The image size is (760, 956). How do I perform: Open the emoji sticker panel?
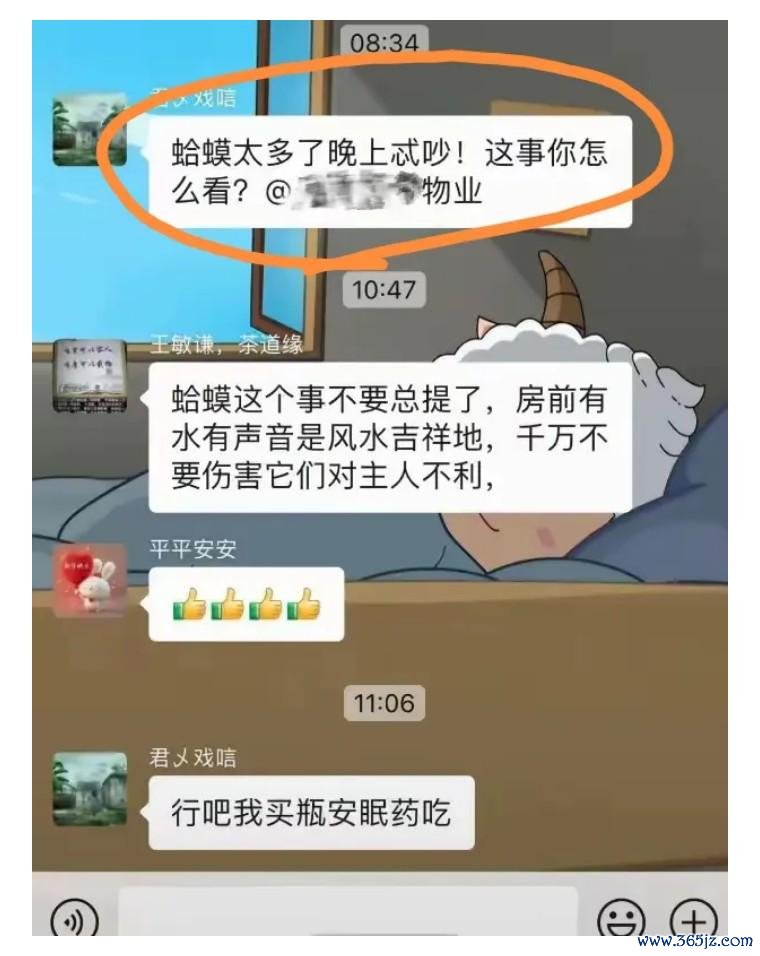[x=620, y=918]
